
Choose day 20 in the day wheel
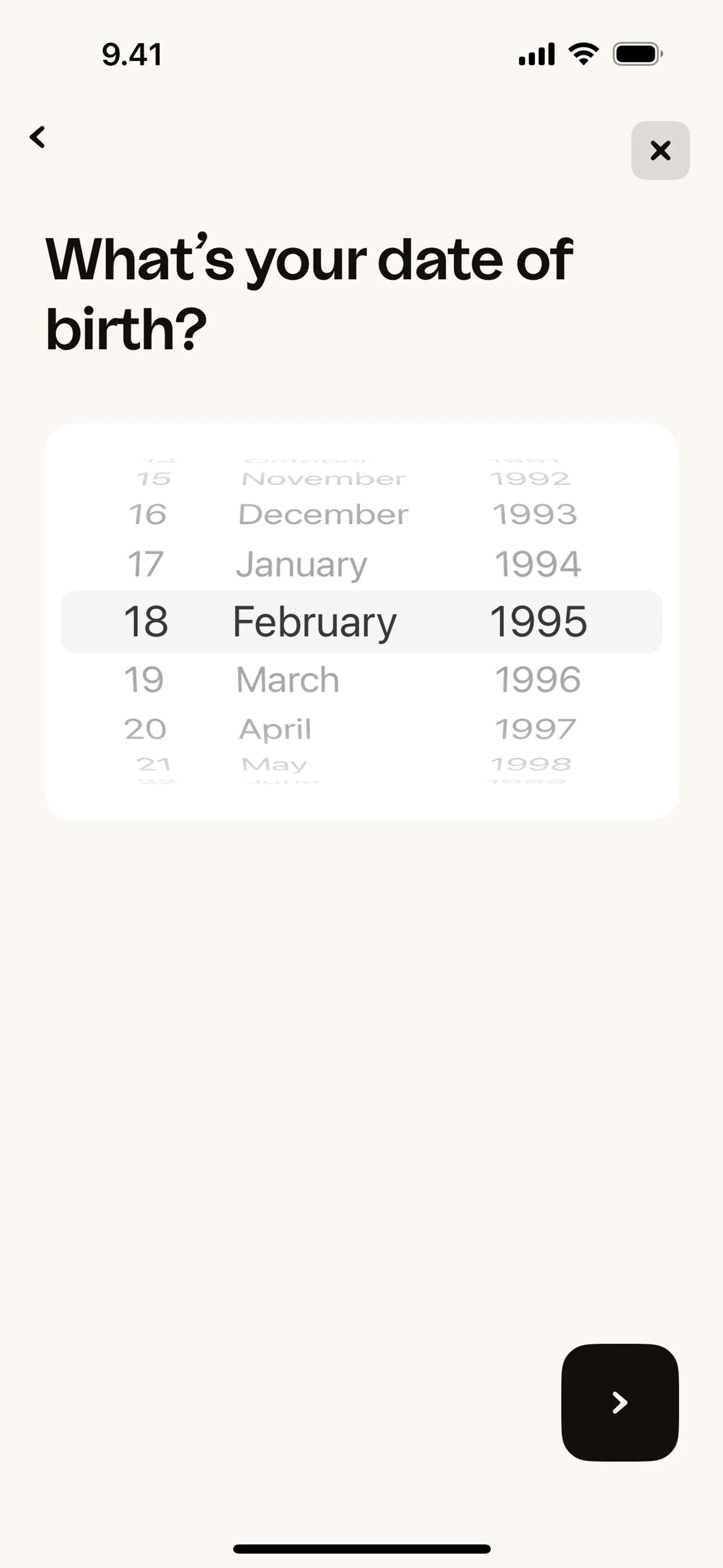pos(145,729)
